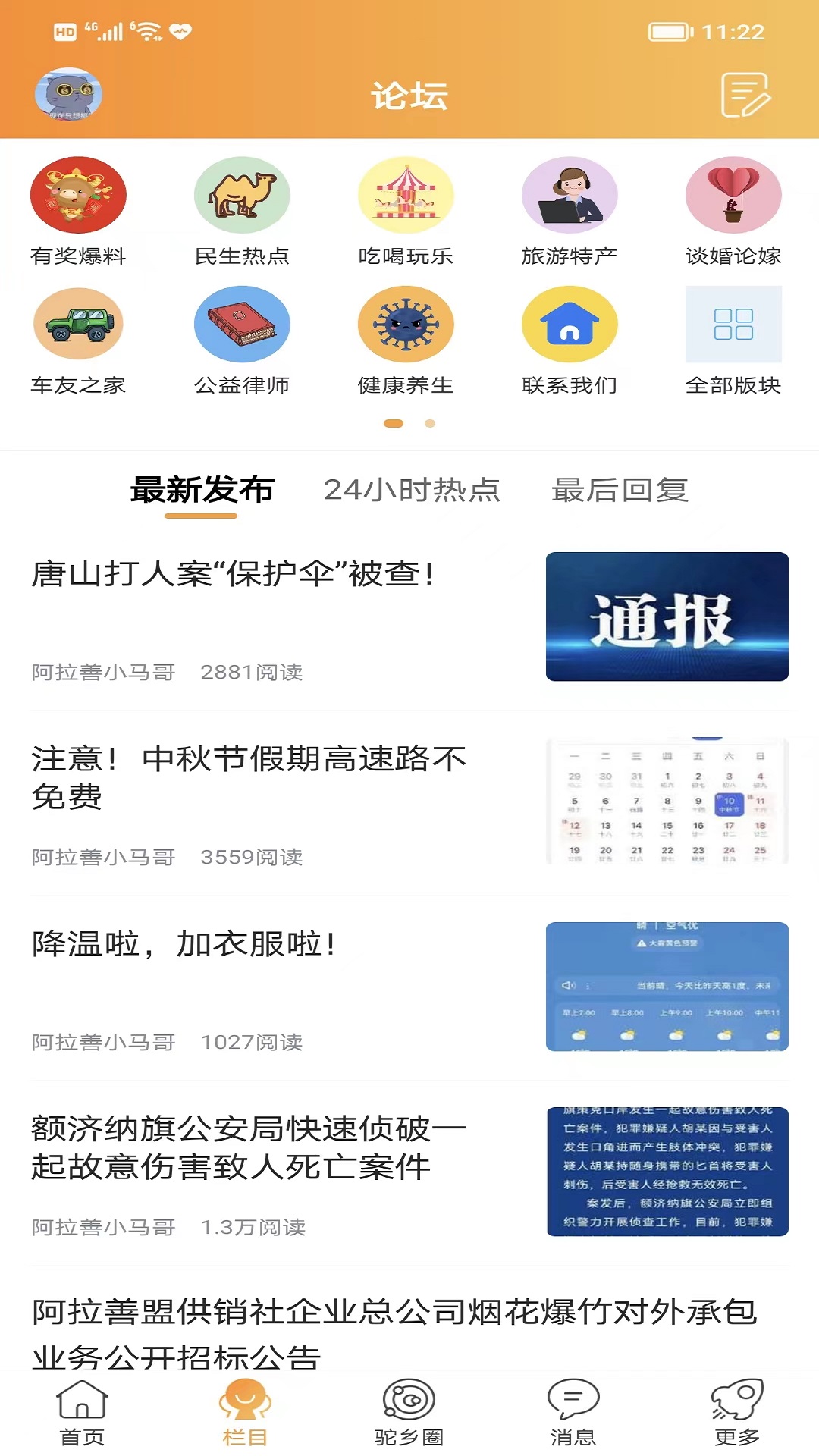The height and width of the screenshot is (1456, 819).
Task: Open the 联系我们 section
Action: tap(570, 341)
